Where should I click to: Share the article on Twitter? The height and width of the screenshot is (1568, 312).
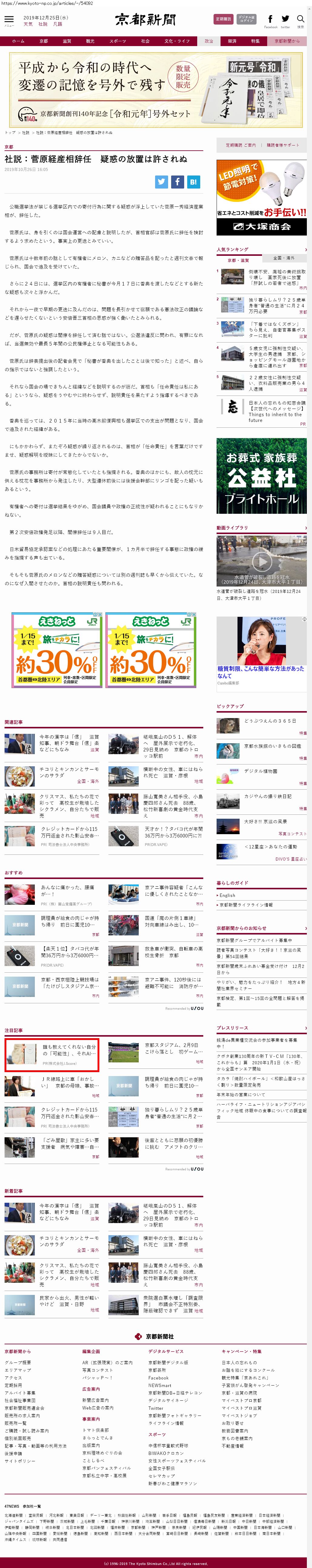(x=161, y=181)
